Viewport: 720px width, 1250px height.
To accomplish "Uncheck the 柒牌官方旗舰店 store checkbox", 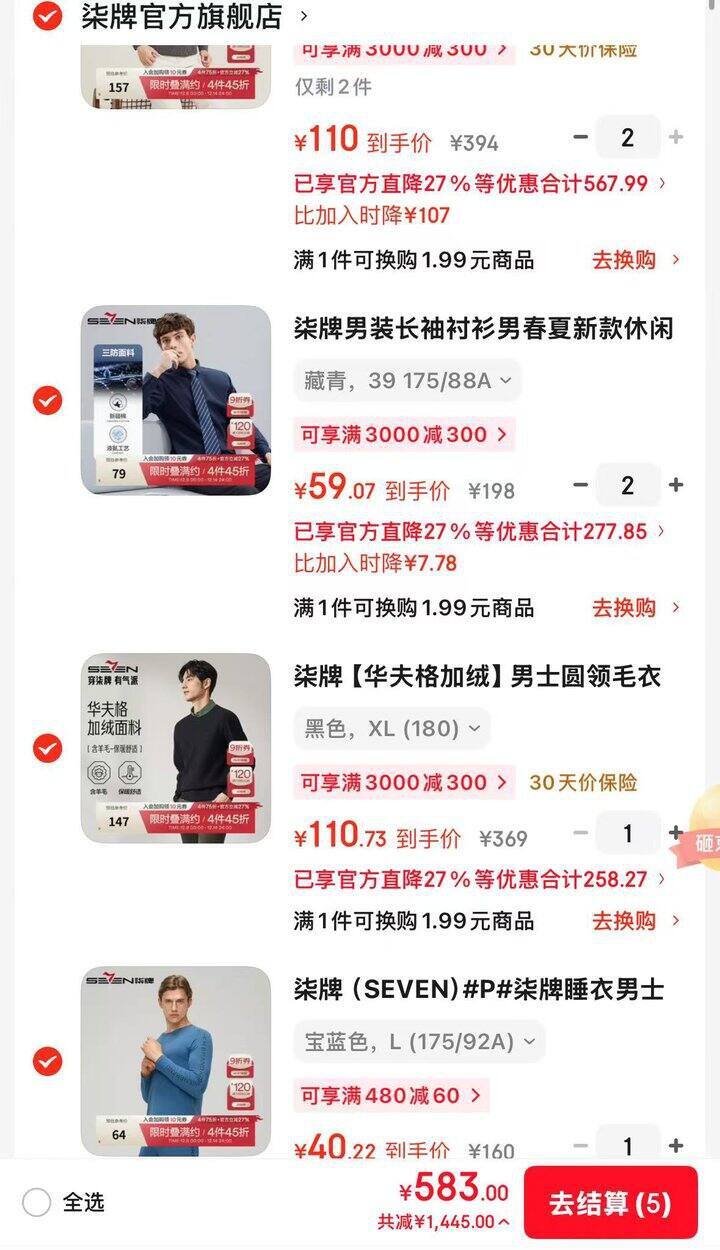I will 47,16.
